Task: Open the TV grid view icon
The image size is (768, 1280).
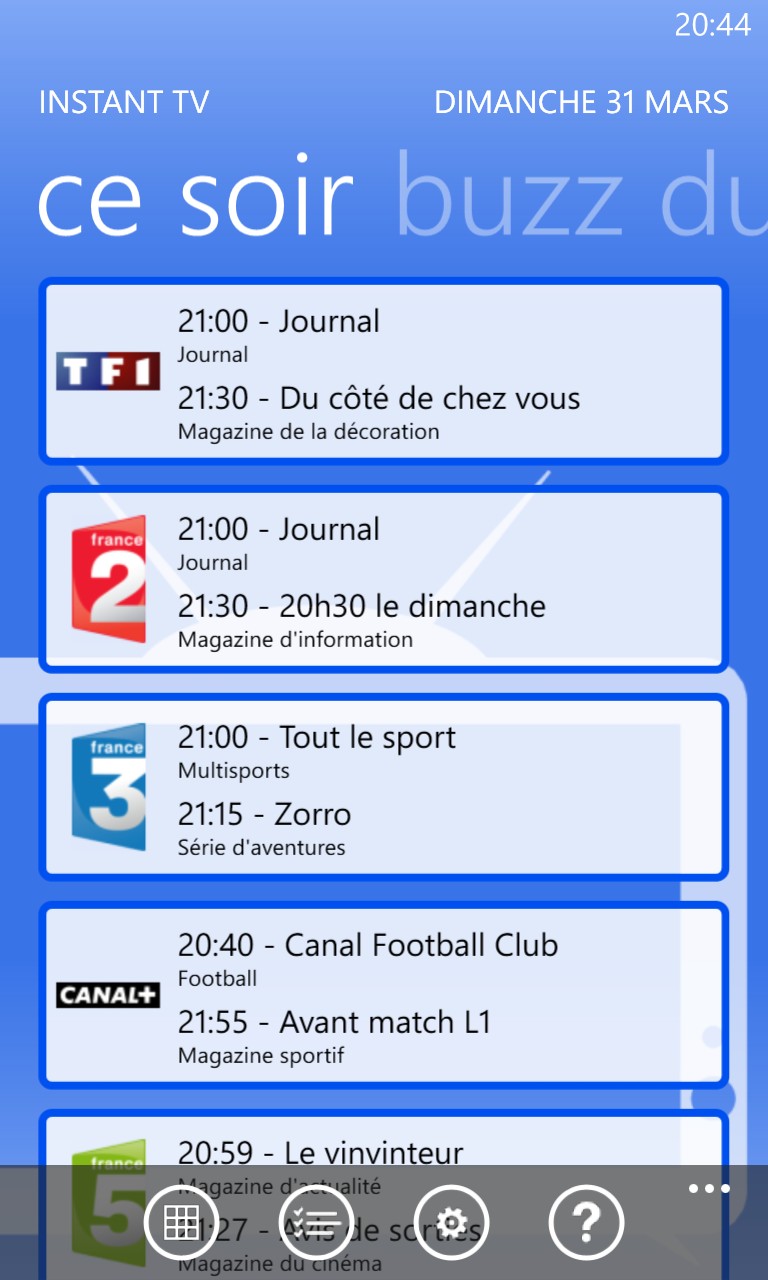Action: [181, 1222]
